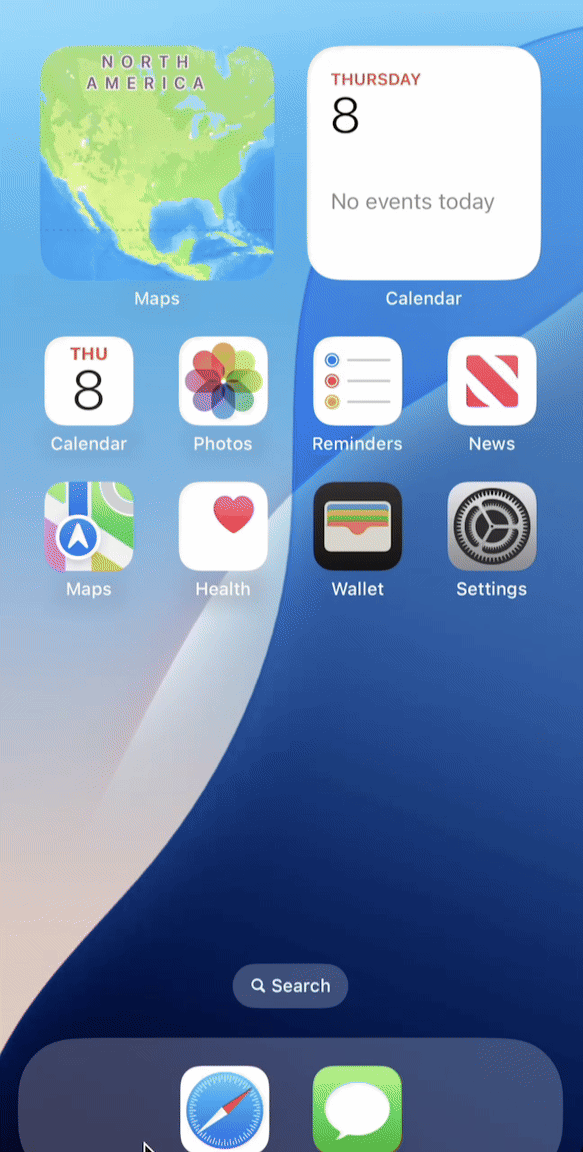Open the Health app
Screen dimensions: 583x1152
click(x=223, y=527)
